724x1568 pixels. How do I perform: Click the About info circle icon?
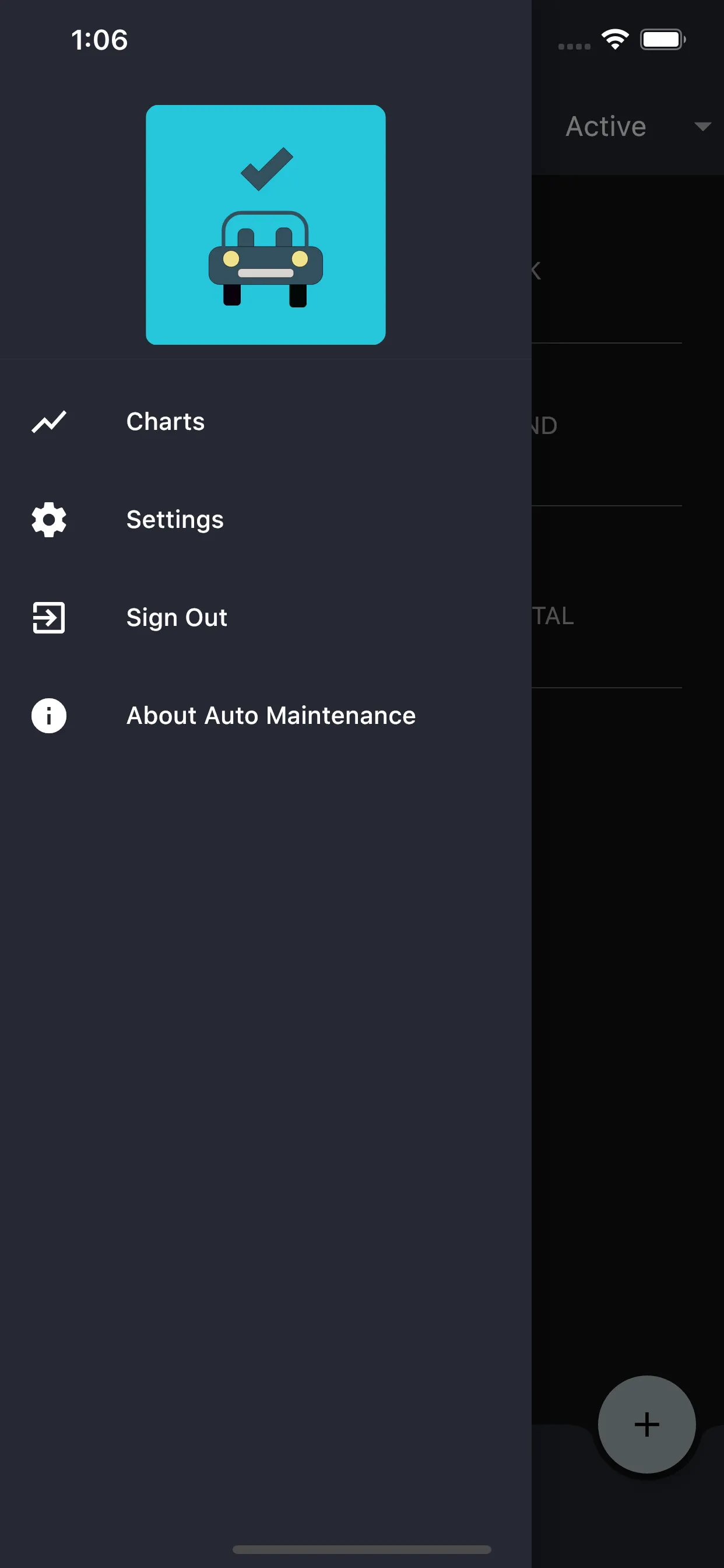click(x=48, y=715)
